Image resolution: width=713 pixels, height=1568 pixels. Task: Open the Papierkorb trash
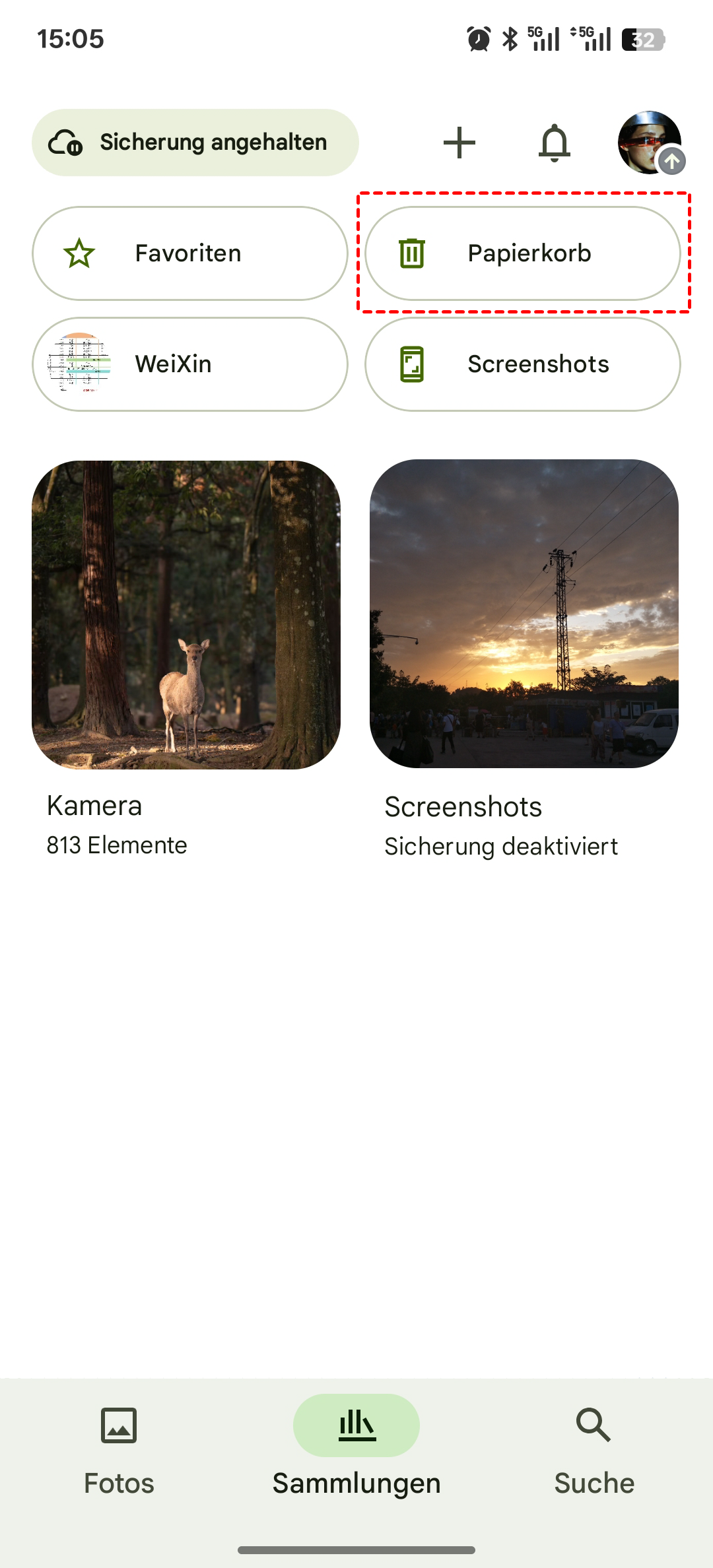coord(523,253)
